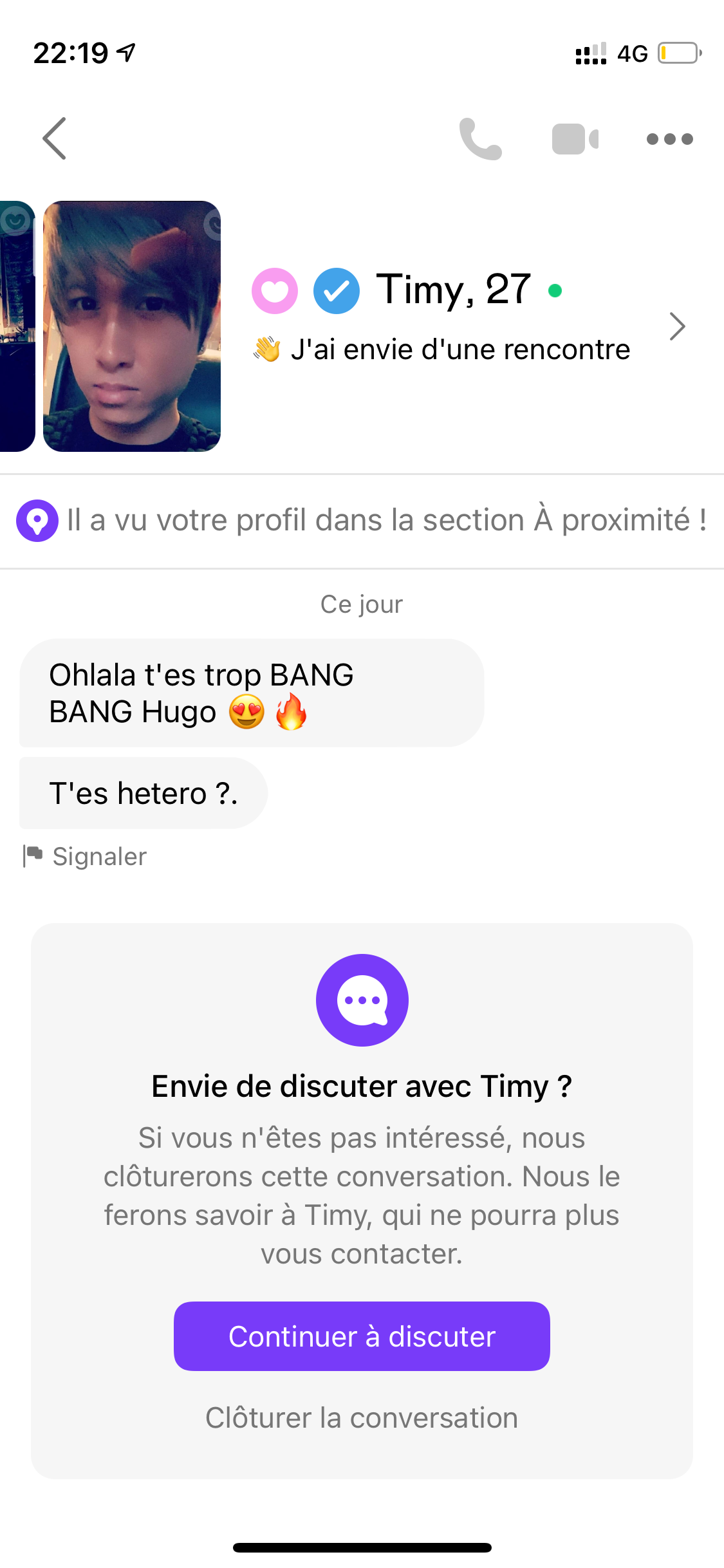Go back from the chat with Timy
Image resolution: width=724 pixels, height=1568 pixels.
click(x=55, y=138)
